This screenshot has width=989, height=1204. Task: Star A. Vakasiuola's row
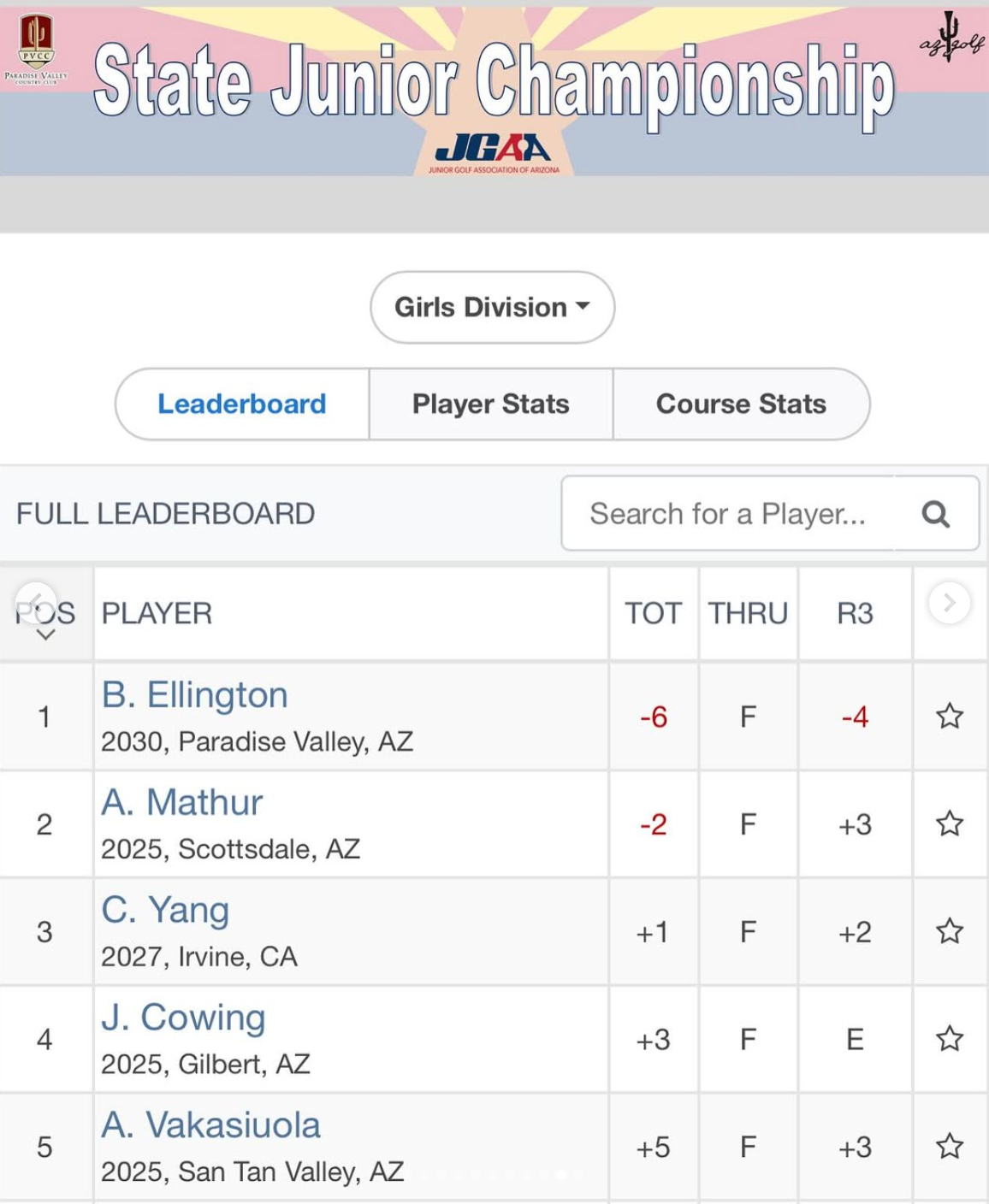tap(950, 1146)
